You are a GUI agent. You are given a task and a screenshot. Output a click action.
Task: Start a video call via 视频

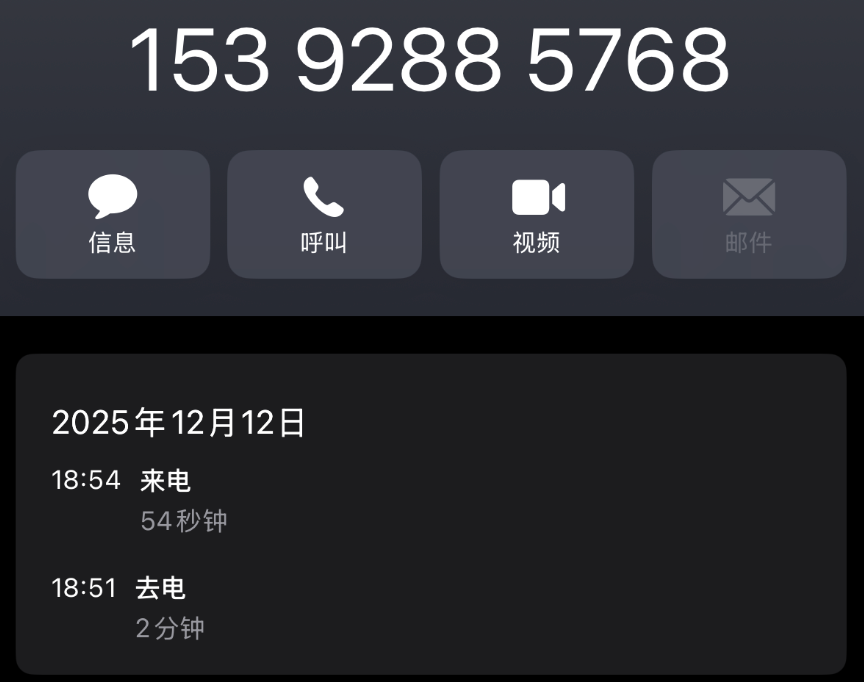537,214
